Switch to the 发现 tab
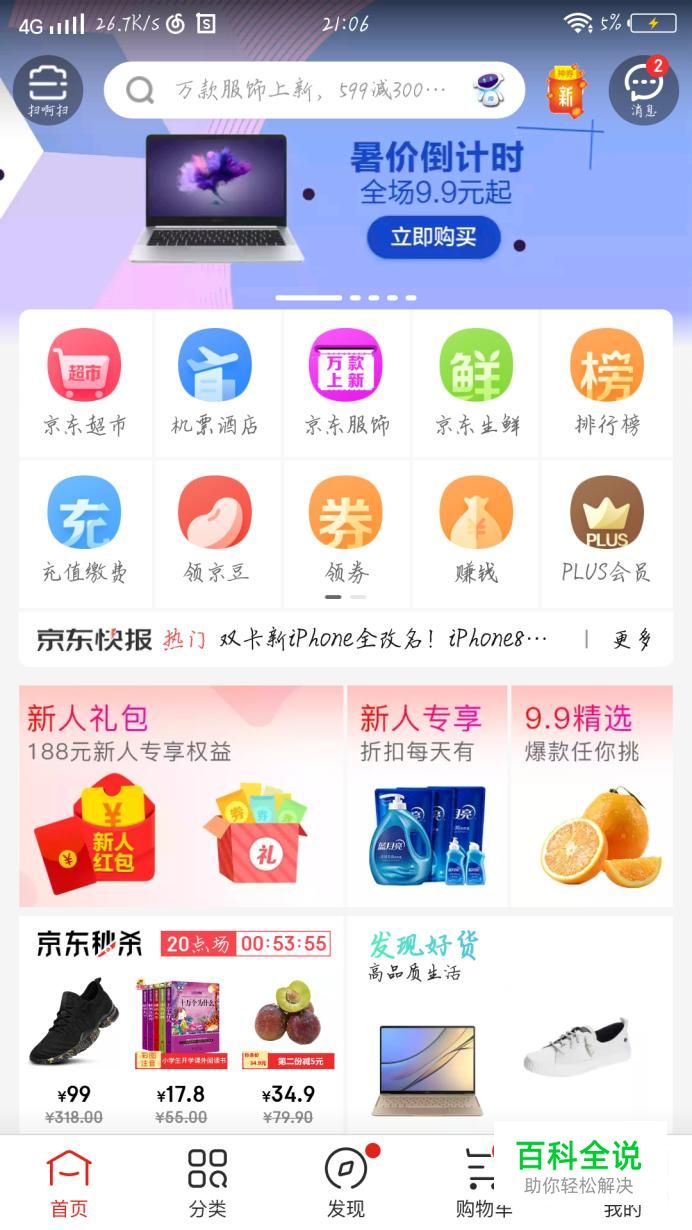Screen dimensions: 692x1230 [x=346, y=1183]
